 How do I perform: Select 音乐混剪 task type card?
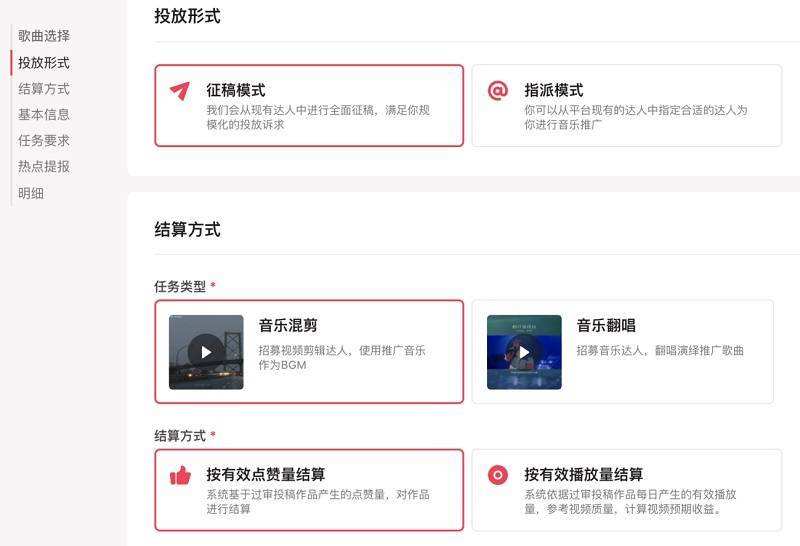(x=309, y=352)
